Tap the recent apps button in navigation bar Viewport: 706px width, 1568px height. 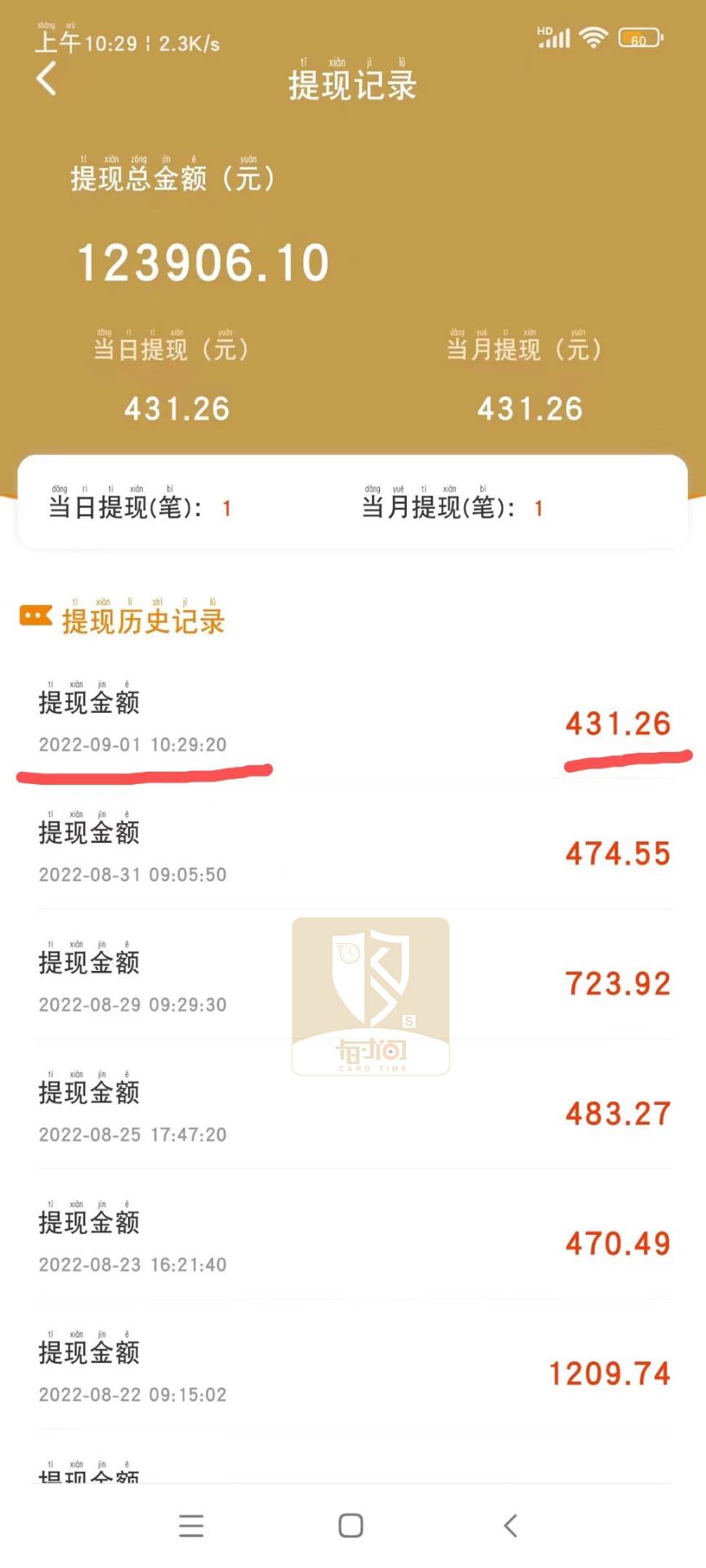(191, 1524)
